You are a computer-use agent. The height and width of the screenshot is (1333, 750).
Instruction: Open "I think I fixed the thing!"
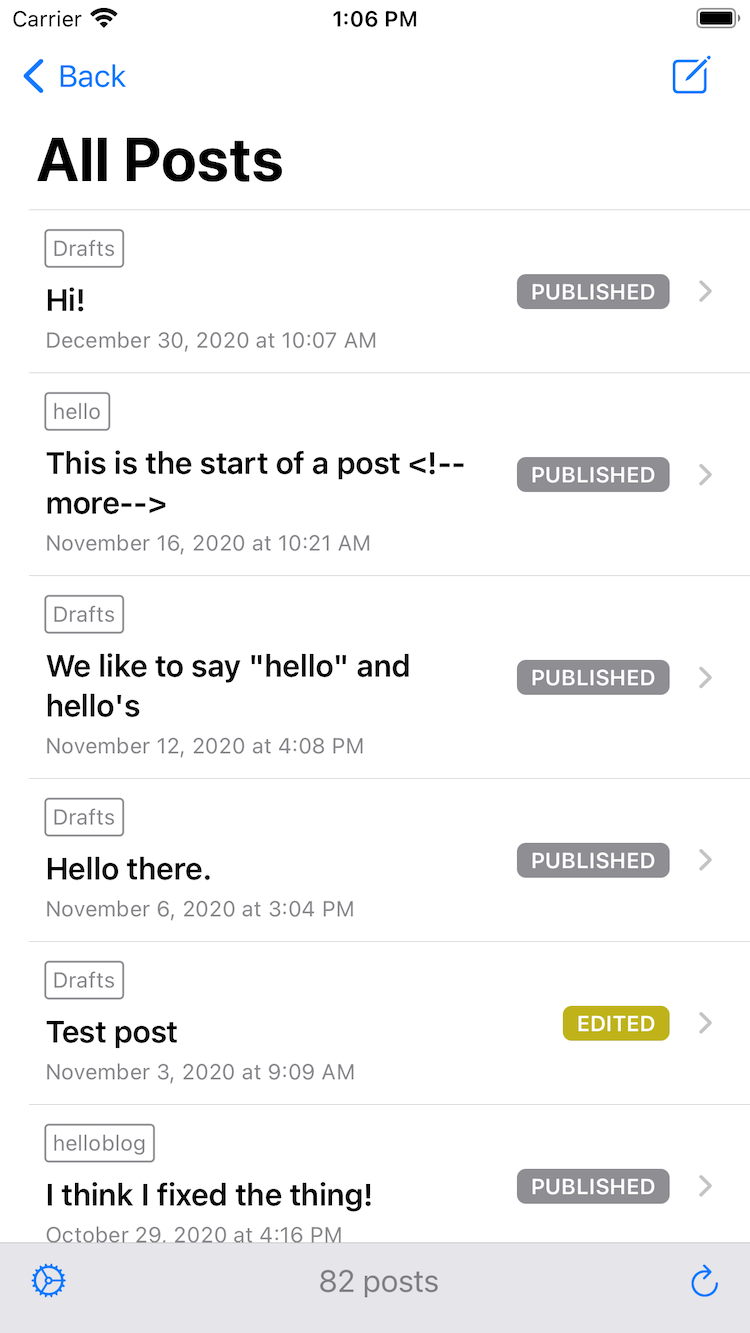389,1175
